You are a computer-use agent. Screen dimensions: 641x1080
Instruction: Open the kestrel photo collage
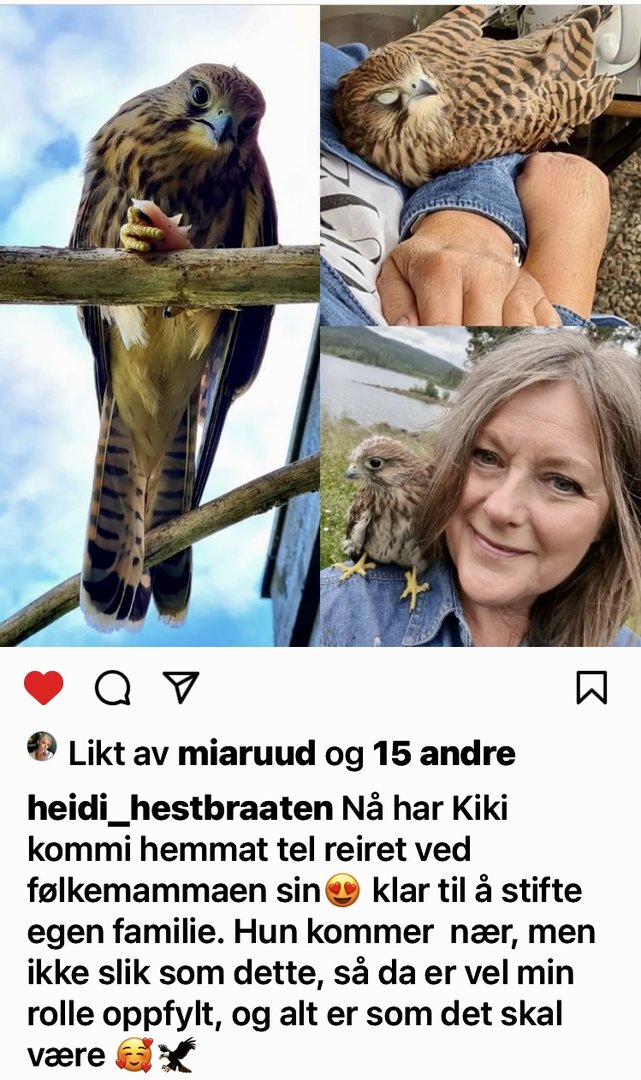click(x=320, y=325)
